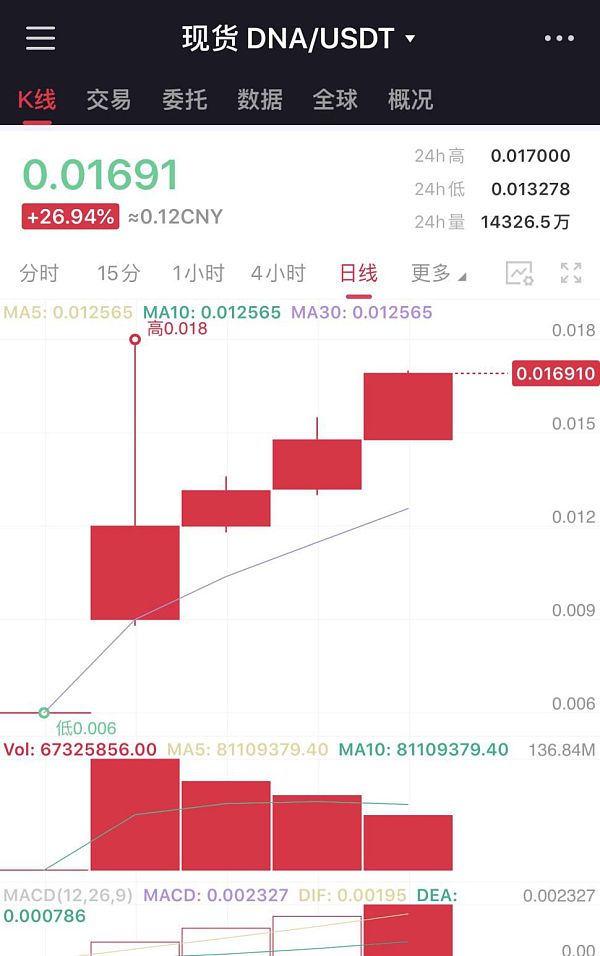Image resolution: width=600 pixels, height=956 pixels.
Task: View the 概况 tab
Action: pyautogui.click(x=410, y=100)
